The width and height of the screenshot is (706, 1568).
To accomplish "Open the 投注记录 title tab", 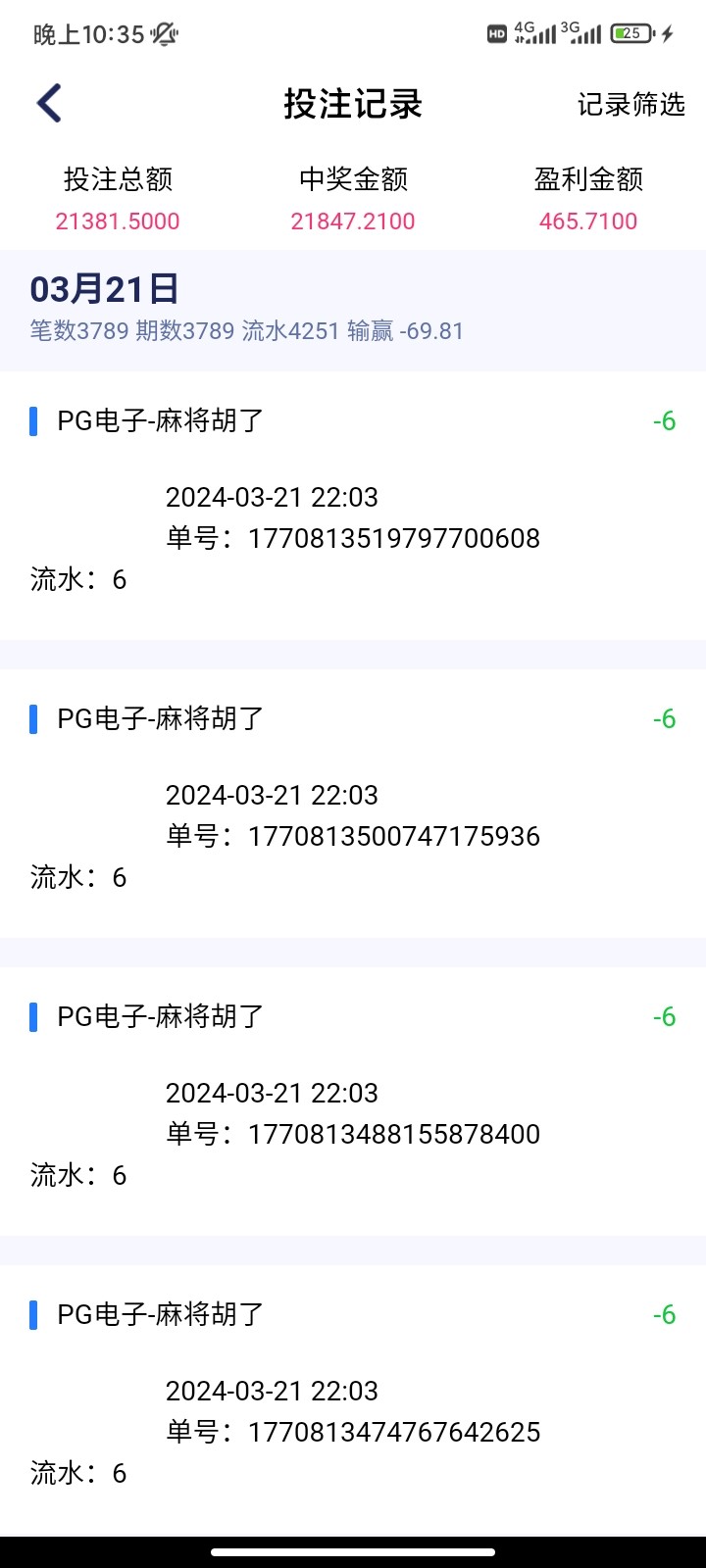I will 351,103.
